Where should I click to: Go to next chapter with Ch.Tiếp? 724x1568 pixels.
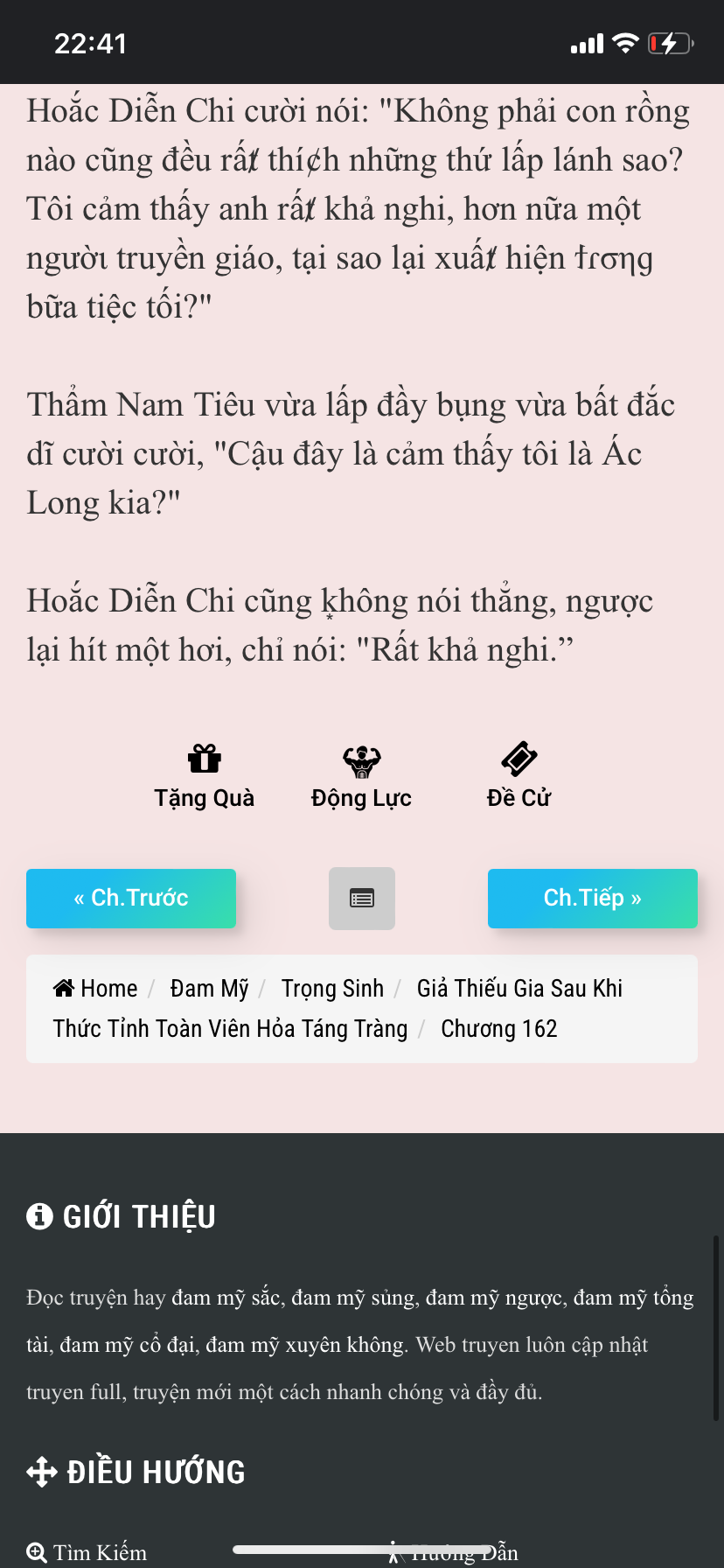(593, 899)
